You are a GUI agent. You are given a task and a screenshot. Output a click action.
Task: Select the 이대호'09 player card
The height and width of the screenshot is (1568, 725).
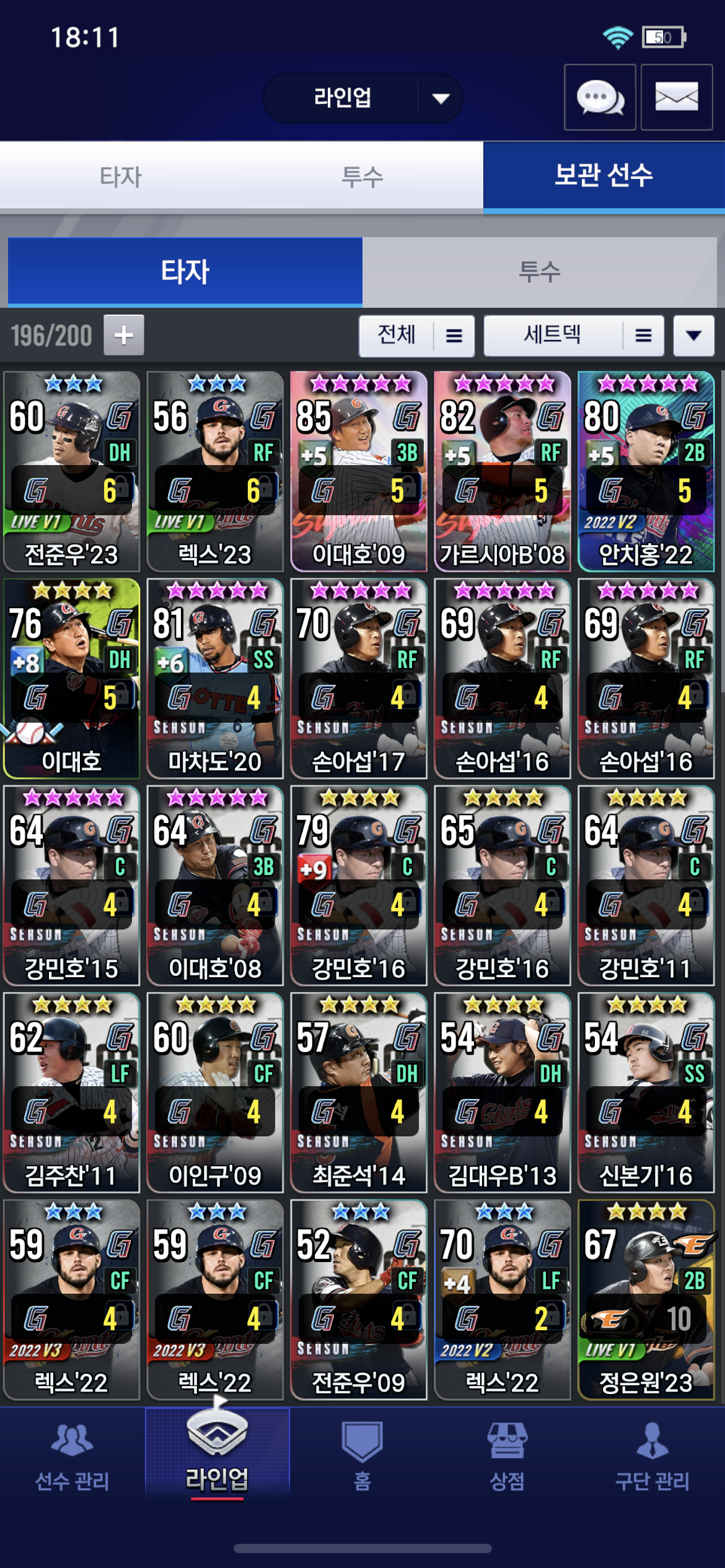coord(359,471)
